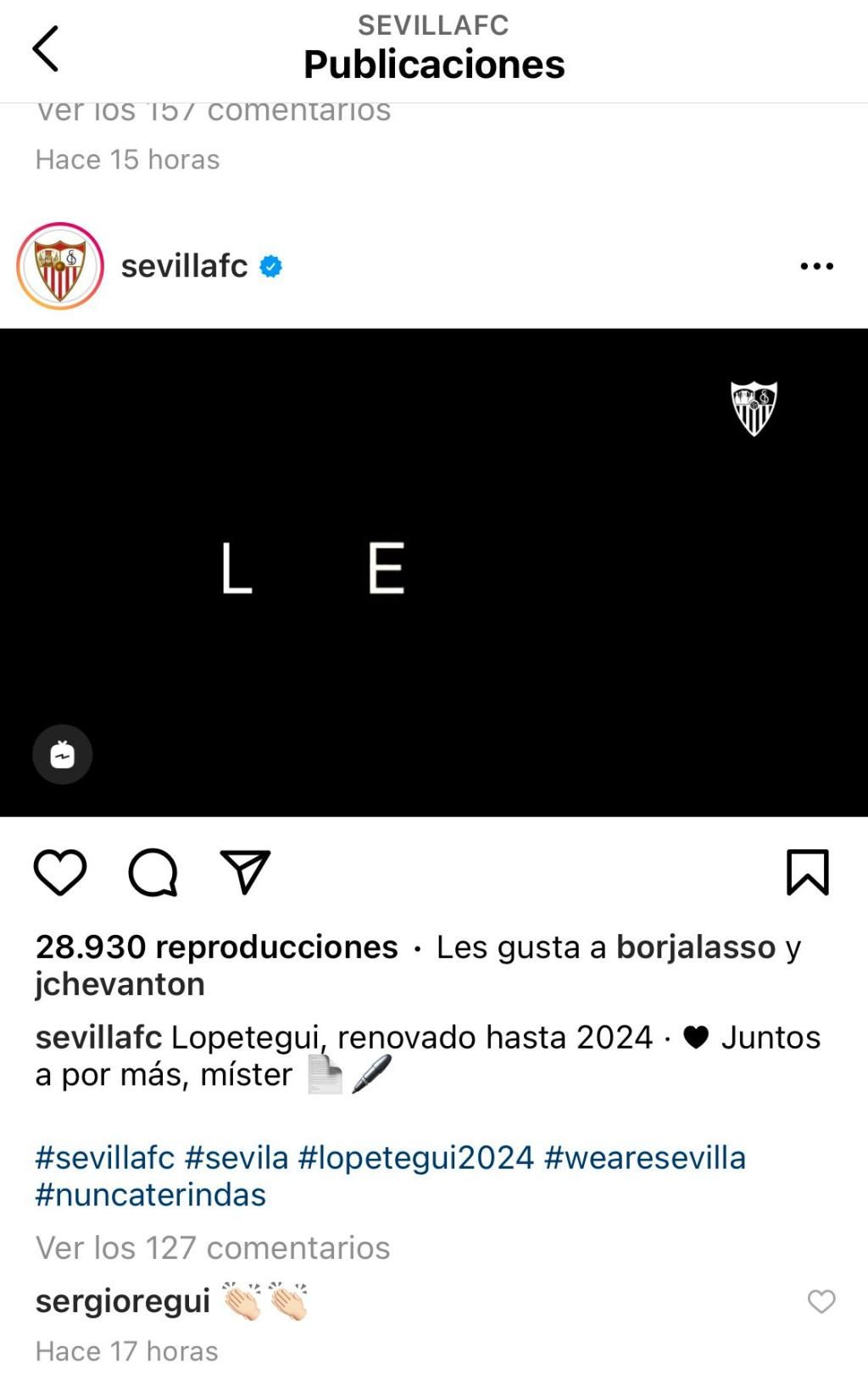This screenshot has width=868, height=1397.
Task: Open the #lopetegui2024 hashtag
Action: click(x=416, y=1158)
